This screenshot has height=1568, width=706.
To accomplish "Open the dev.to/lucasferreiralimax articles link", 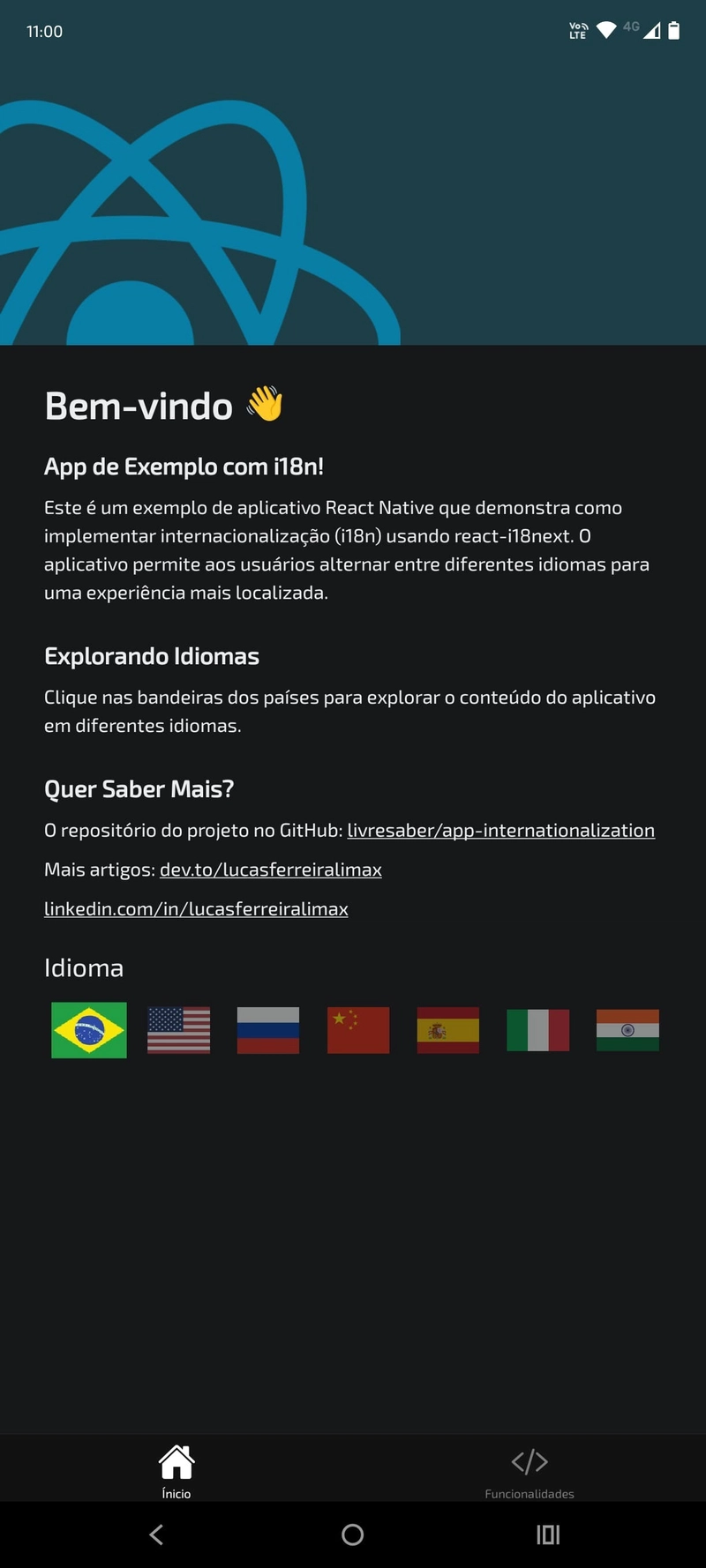I will click(x=270, y=870).
